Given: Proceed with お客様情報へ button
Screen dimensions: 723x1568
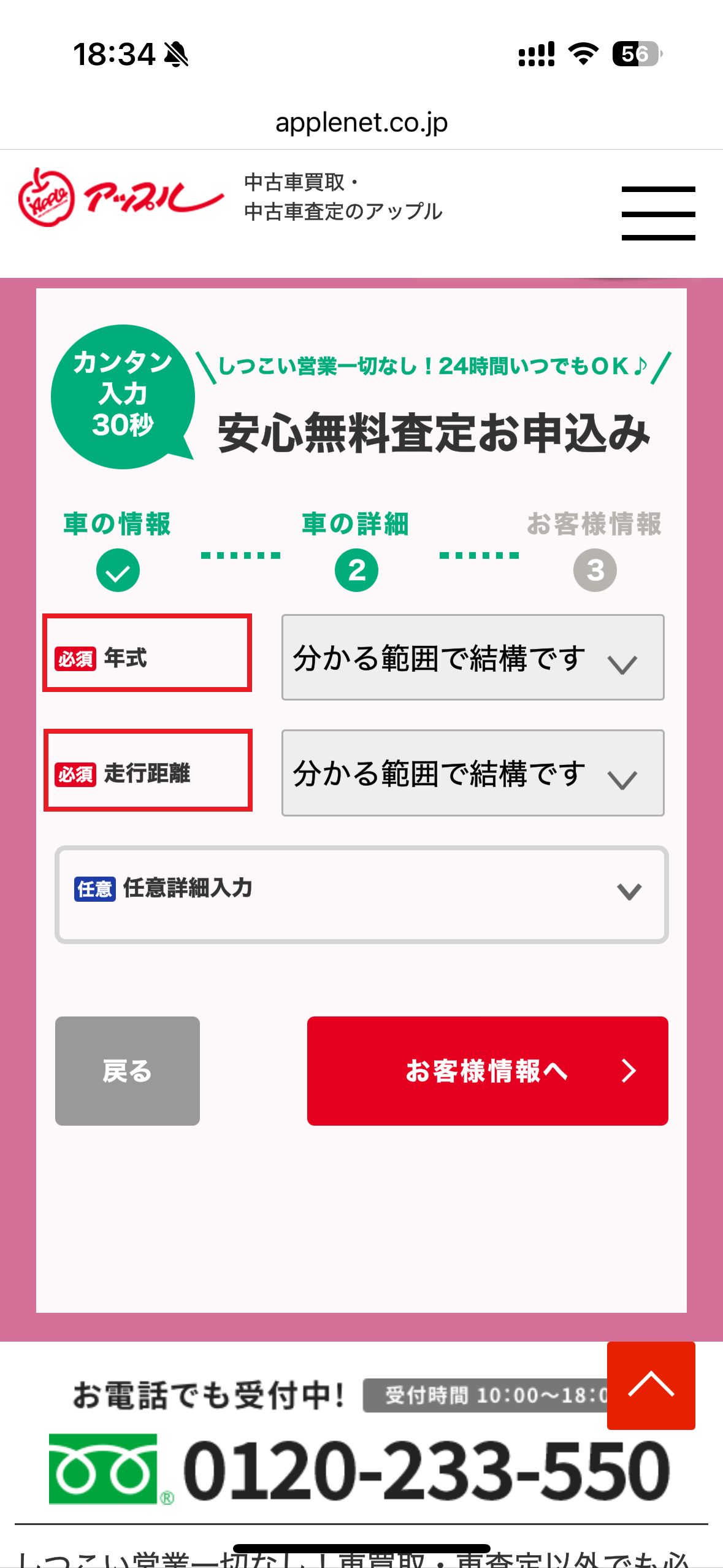Looking at the screenshot, I should [487, 1070].
